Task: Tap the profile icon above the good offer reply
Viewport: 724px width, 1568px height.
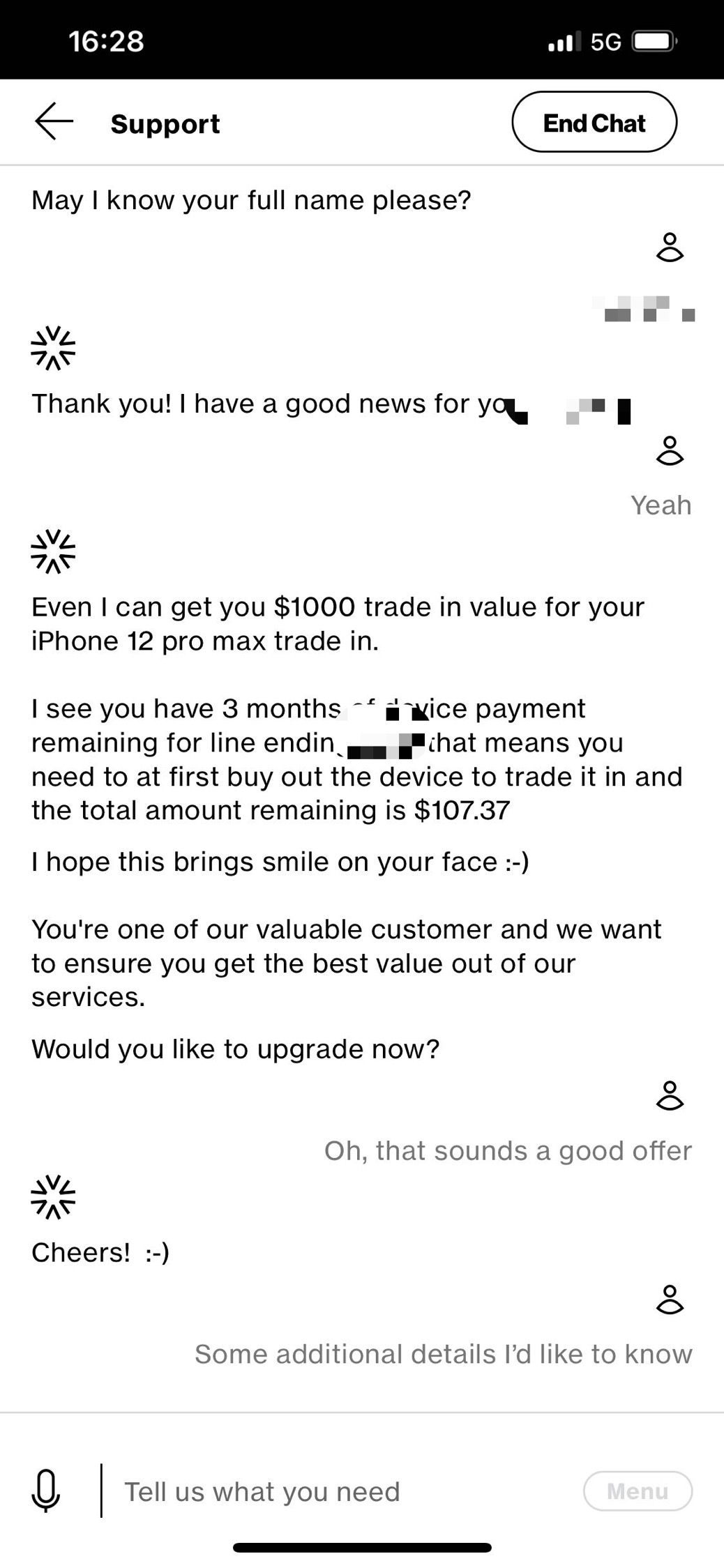Action: [670, 1097]
